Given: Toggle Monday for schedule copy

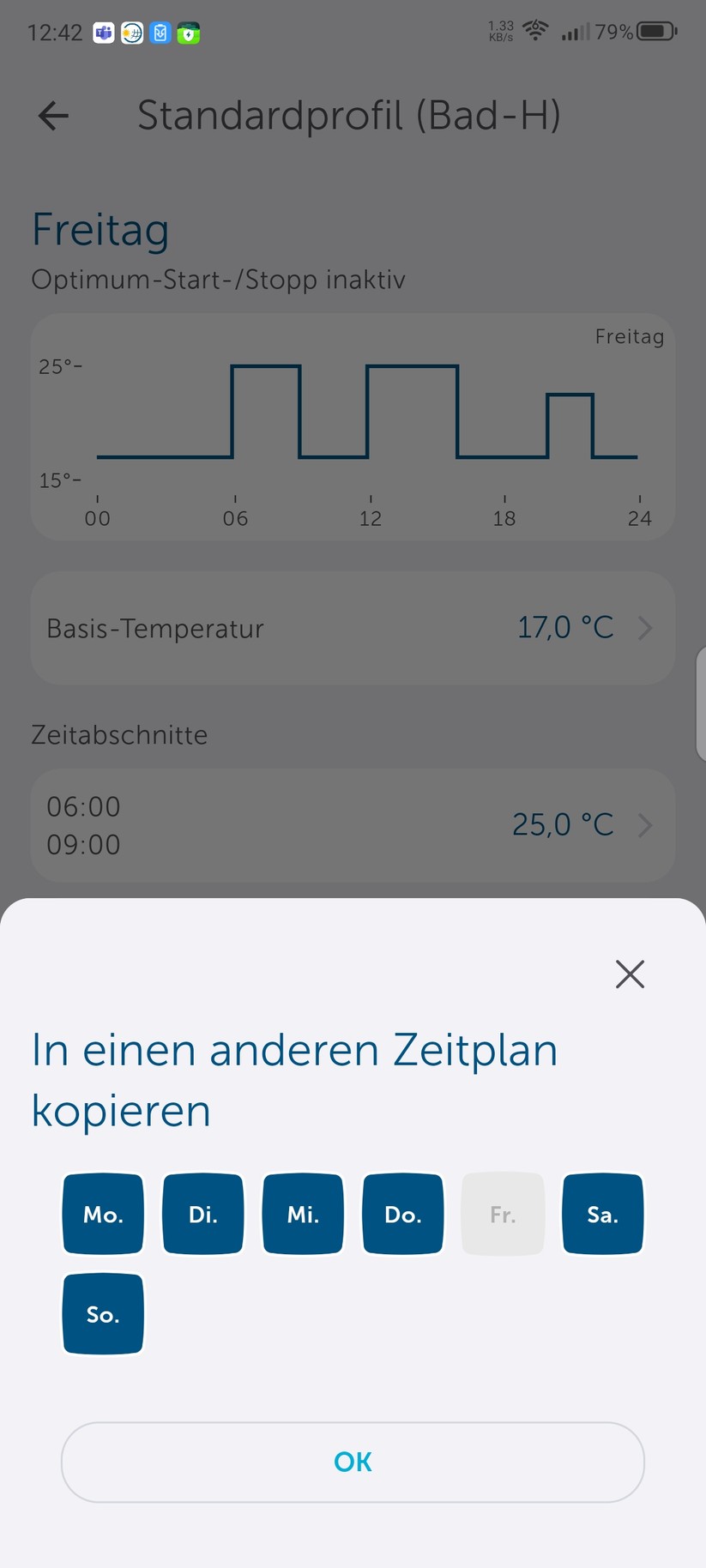Looking at the screenshot, I should click(102, 1213).
